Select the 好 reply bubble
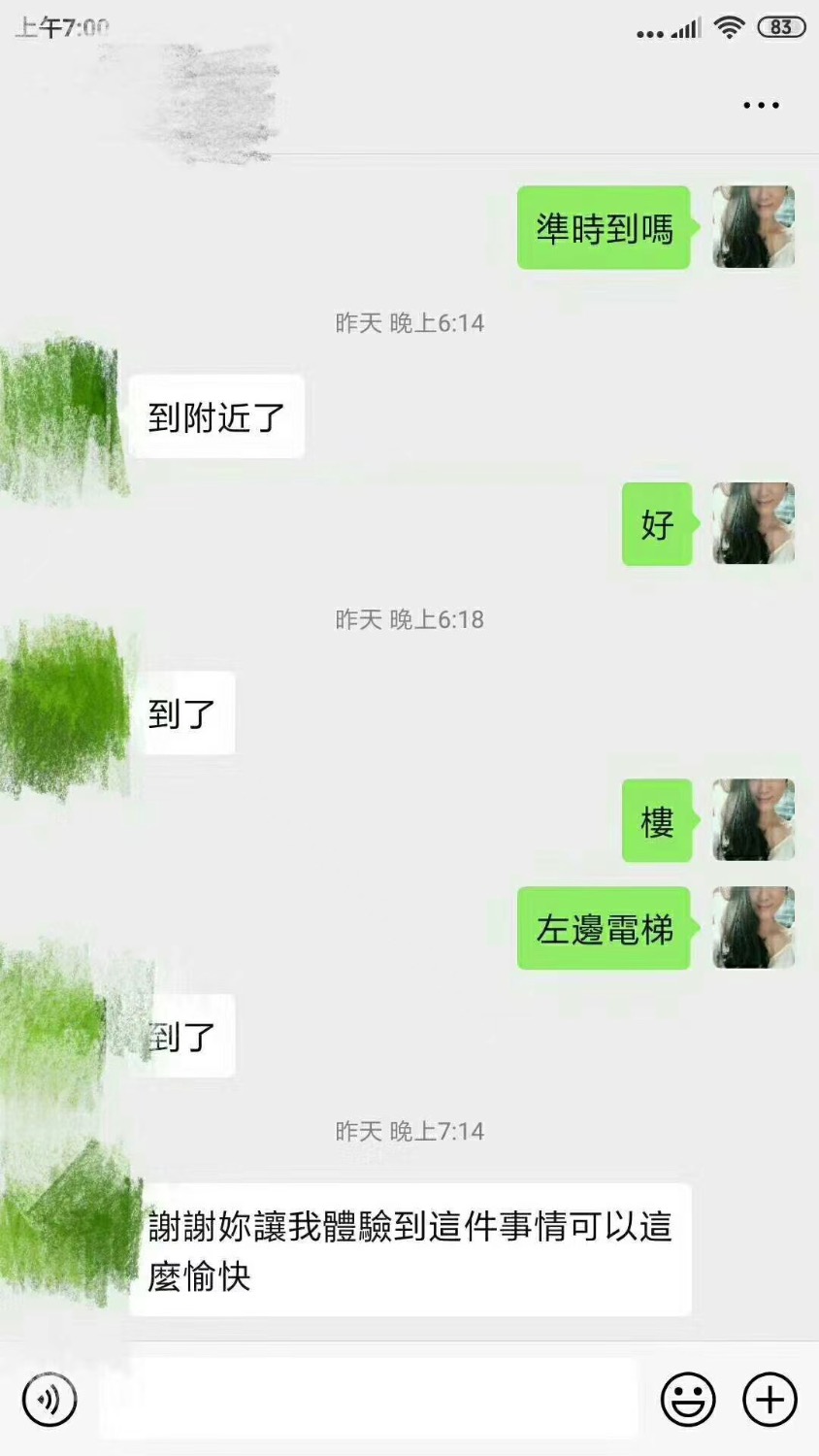The width and height of the screenshot is (819, 1456). click(x=656, y=524)
